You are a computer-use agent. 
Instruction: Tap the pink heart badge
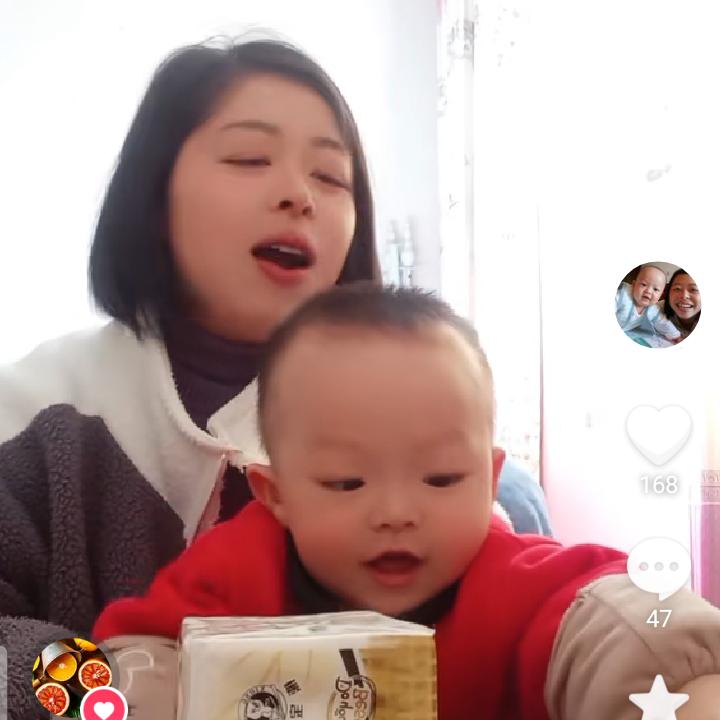(104, 706)
